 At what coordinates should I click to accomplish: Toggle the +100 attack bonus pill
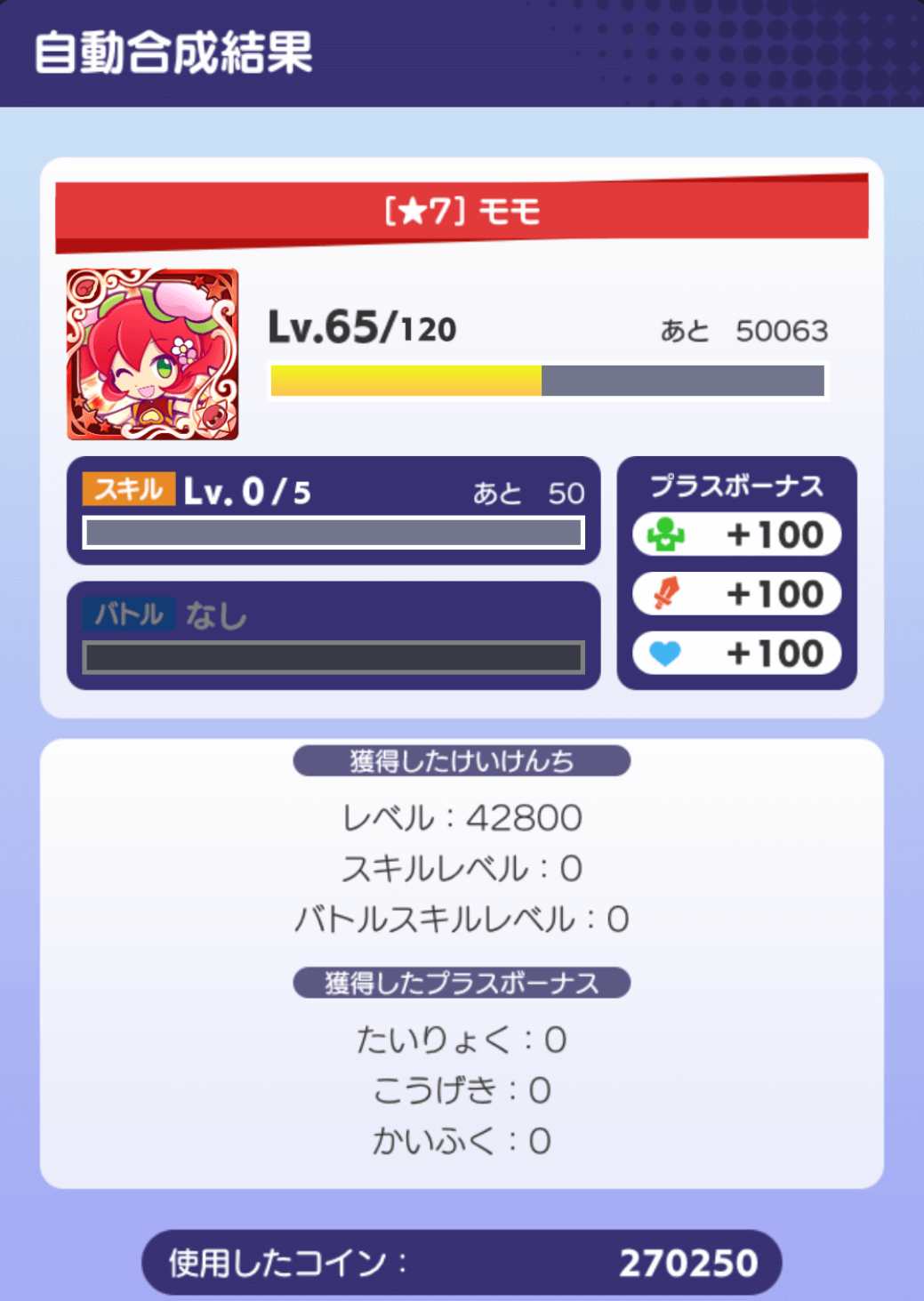coord(736,593)
